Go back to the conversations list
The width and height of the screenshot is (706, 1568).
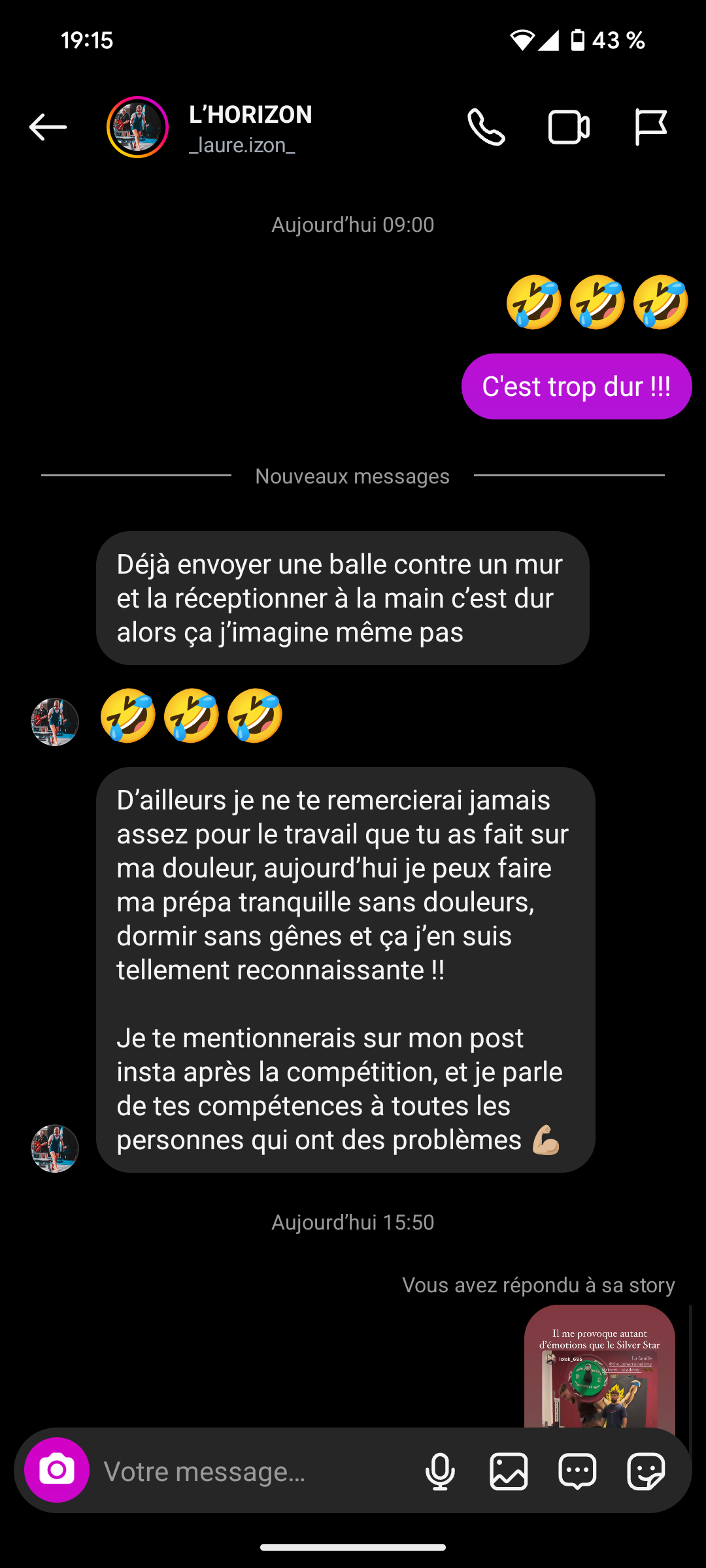(48, 127)
